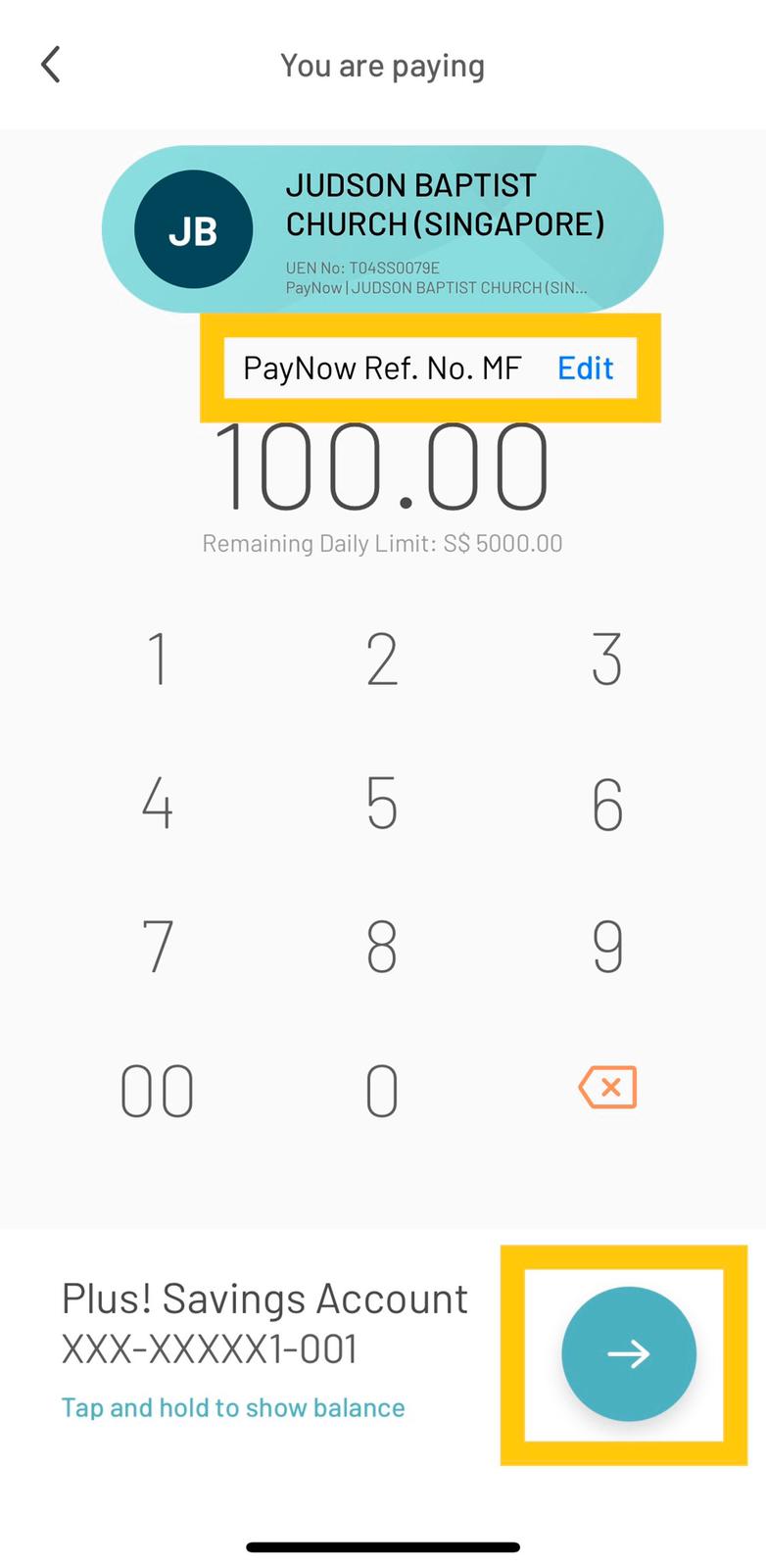Image resolution: width=766 pixels, height=1568 pixels.
Task: Enter digit 4 on the keypad
Action: (x=157, y=803)
